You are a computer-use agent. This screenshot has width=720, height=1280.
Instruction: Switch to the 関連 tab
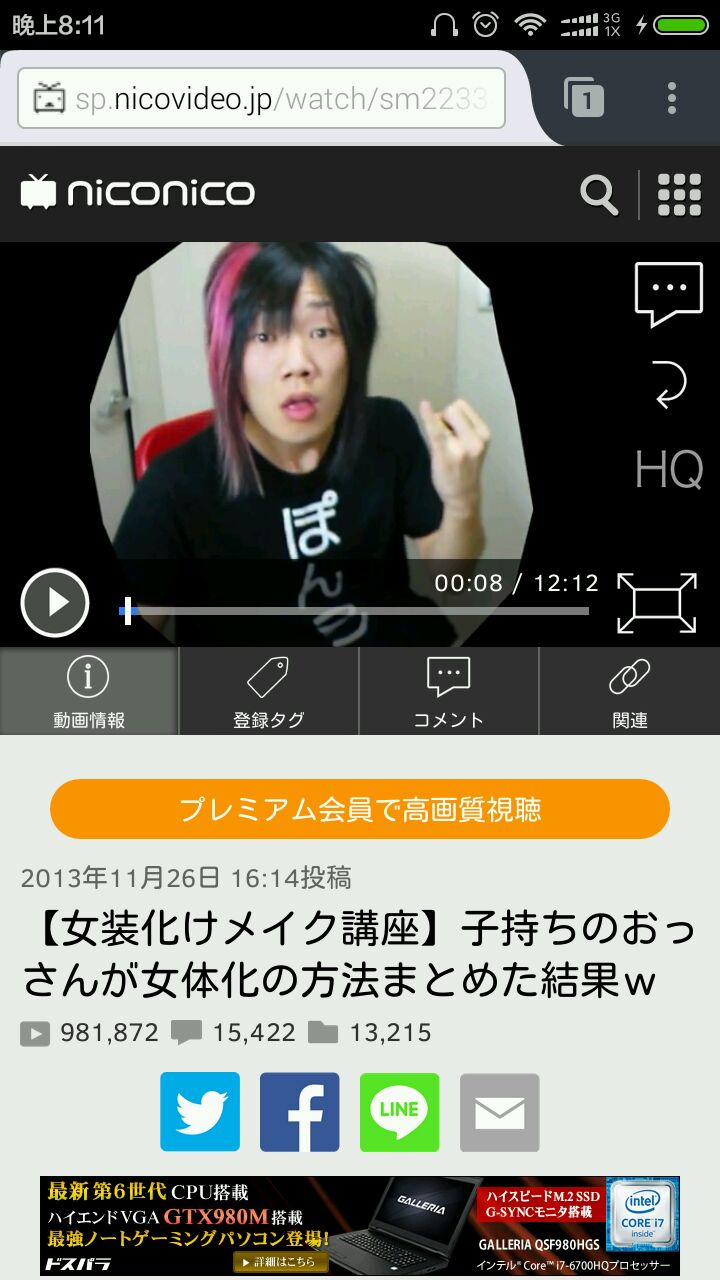(629, 691)
